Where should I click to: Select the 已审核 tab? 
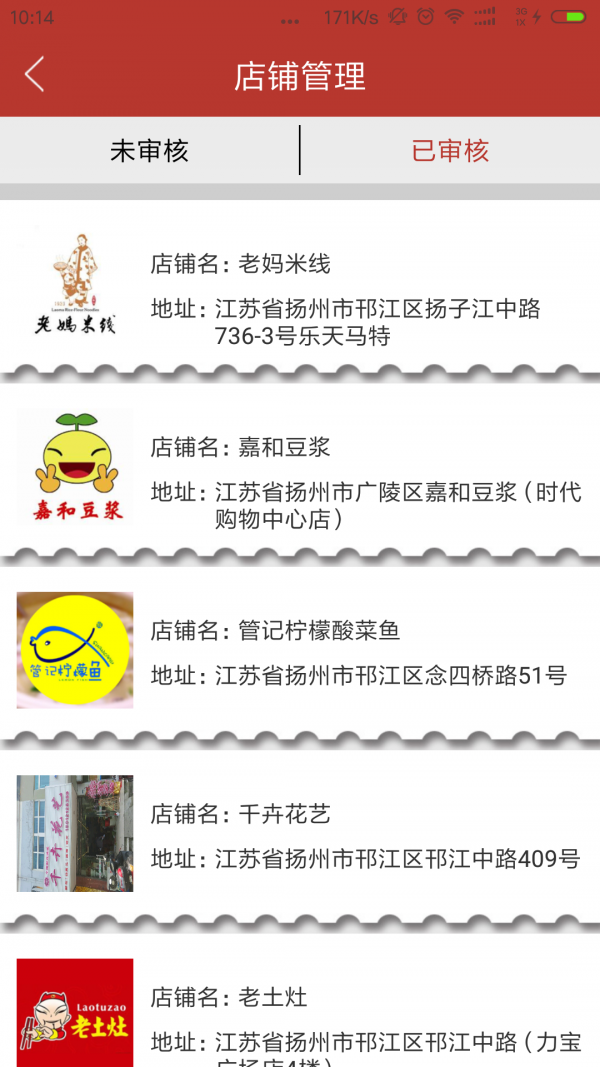click(450, 151)
